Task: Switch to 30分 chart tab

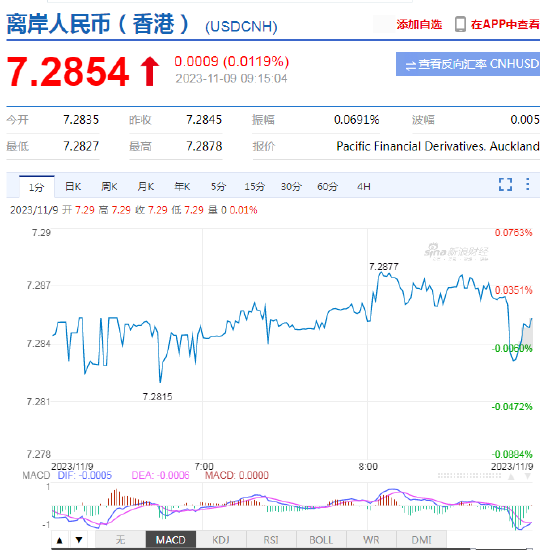Action: (291, 186)
